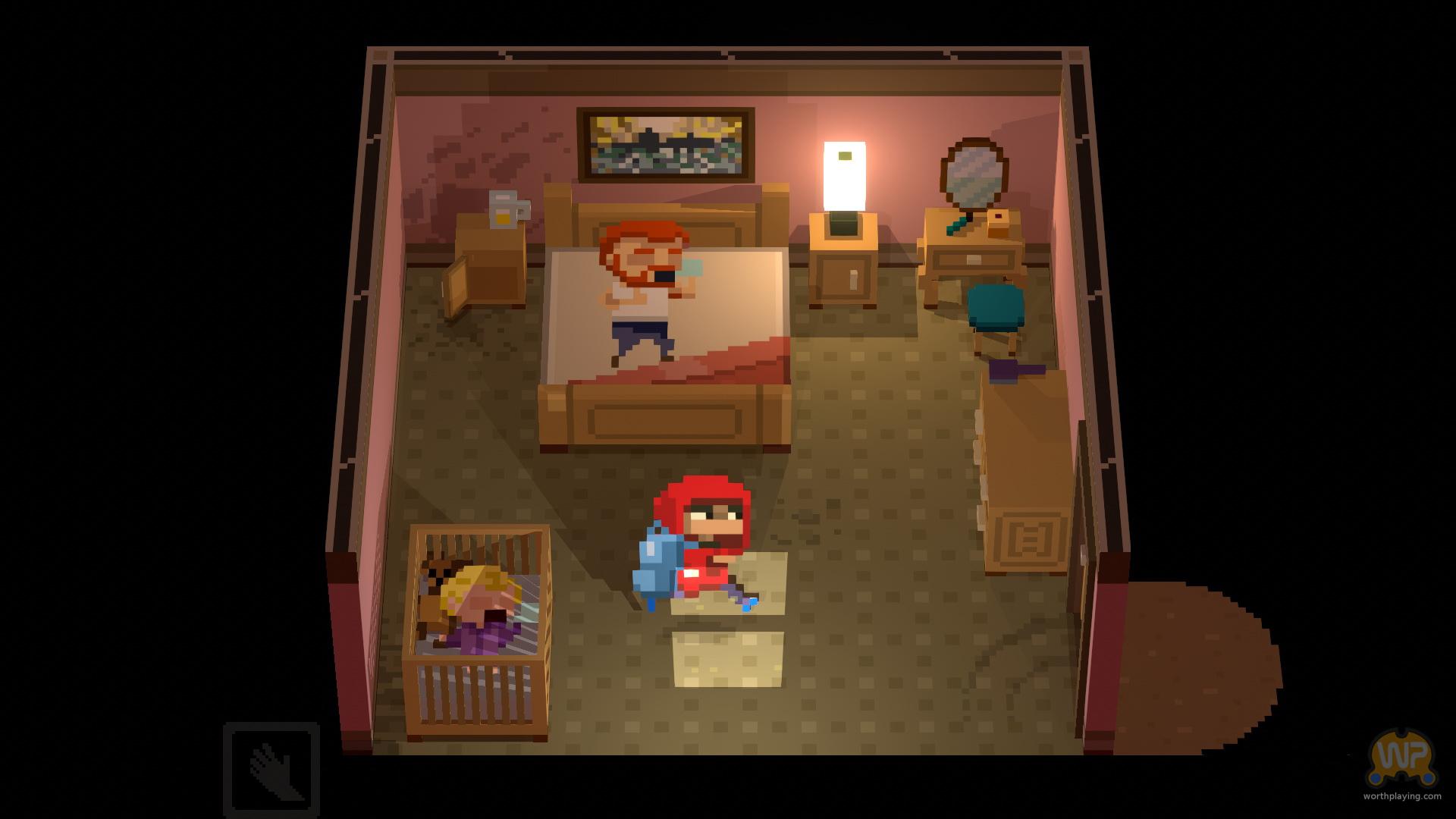Tap the hand interact button

pos(271,768)
